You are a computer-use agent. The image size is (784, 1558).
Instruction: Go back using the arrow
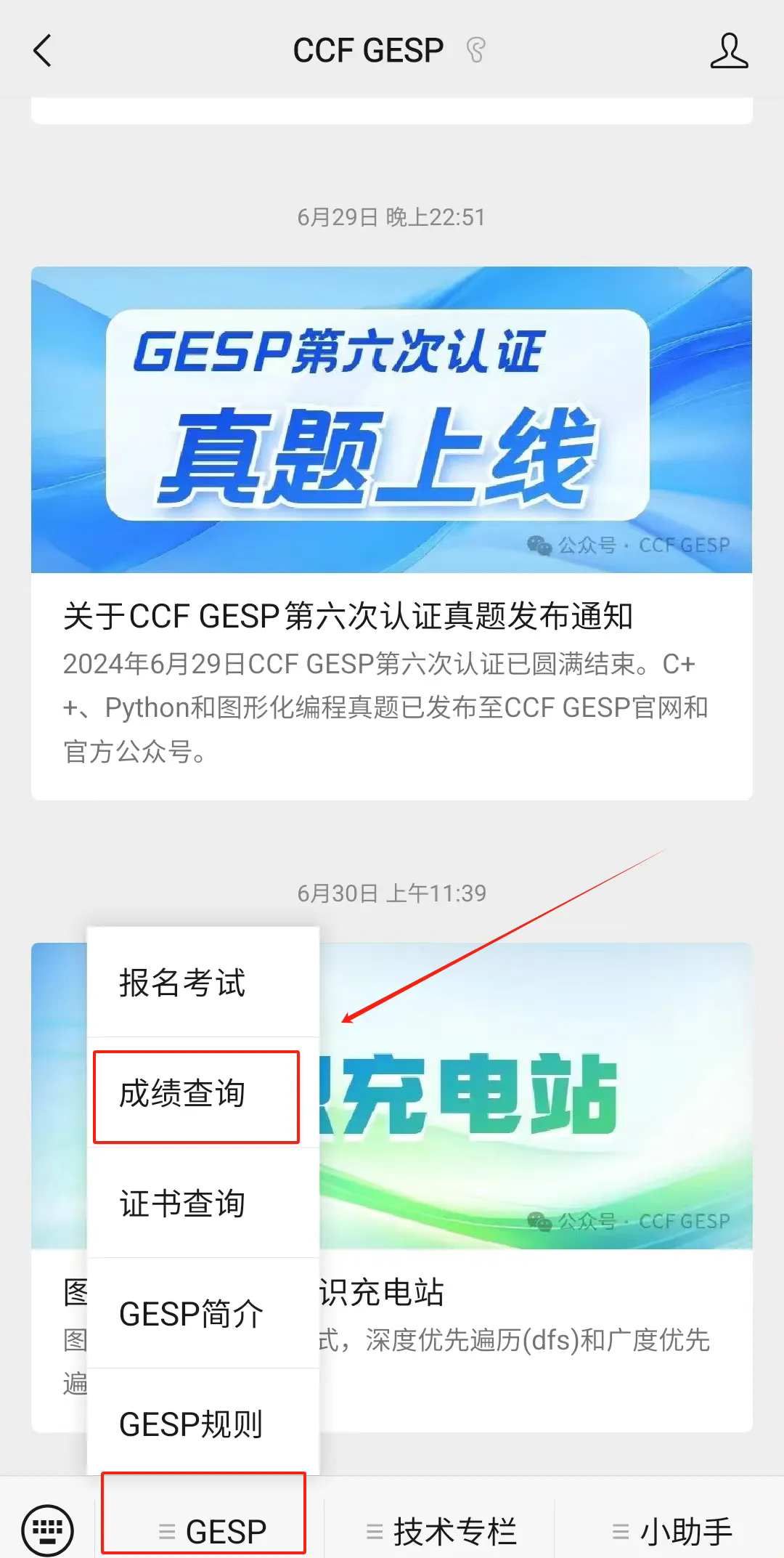coord(43,51)
